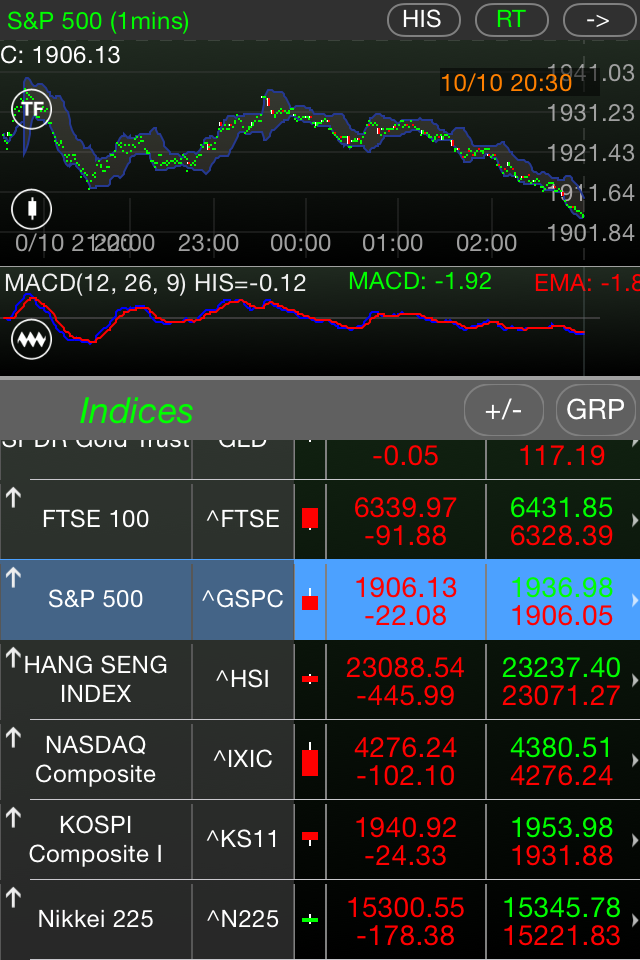640x960 pixels.
Task: Open the Nikkei 225 row
Action: coord(96,919)
